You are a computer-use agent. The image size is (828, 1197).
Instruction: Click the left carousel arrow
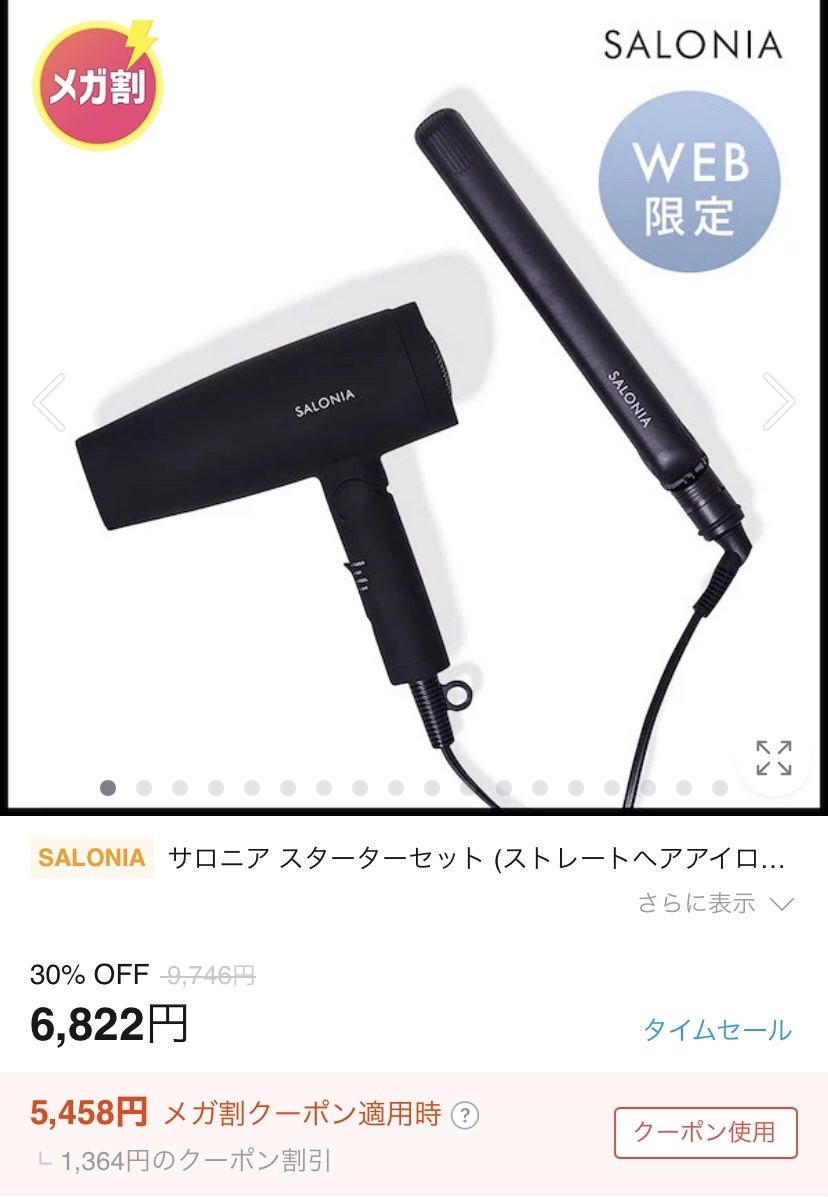(46, 403)
